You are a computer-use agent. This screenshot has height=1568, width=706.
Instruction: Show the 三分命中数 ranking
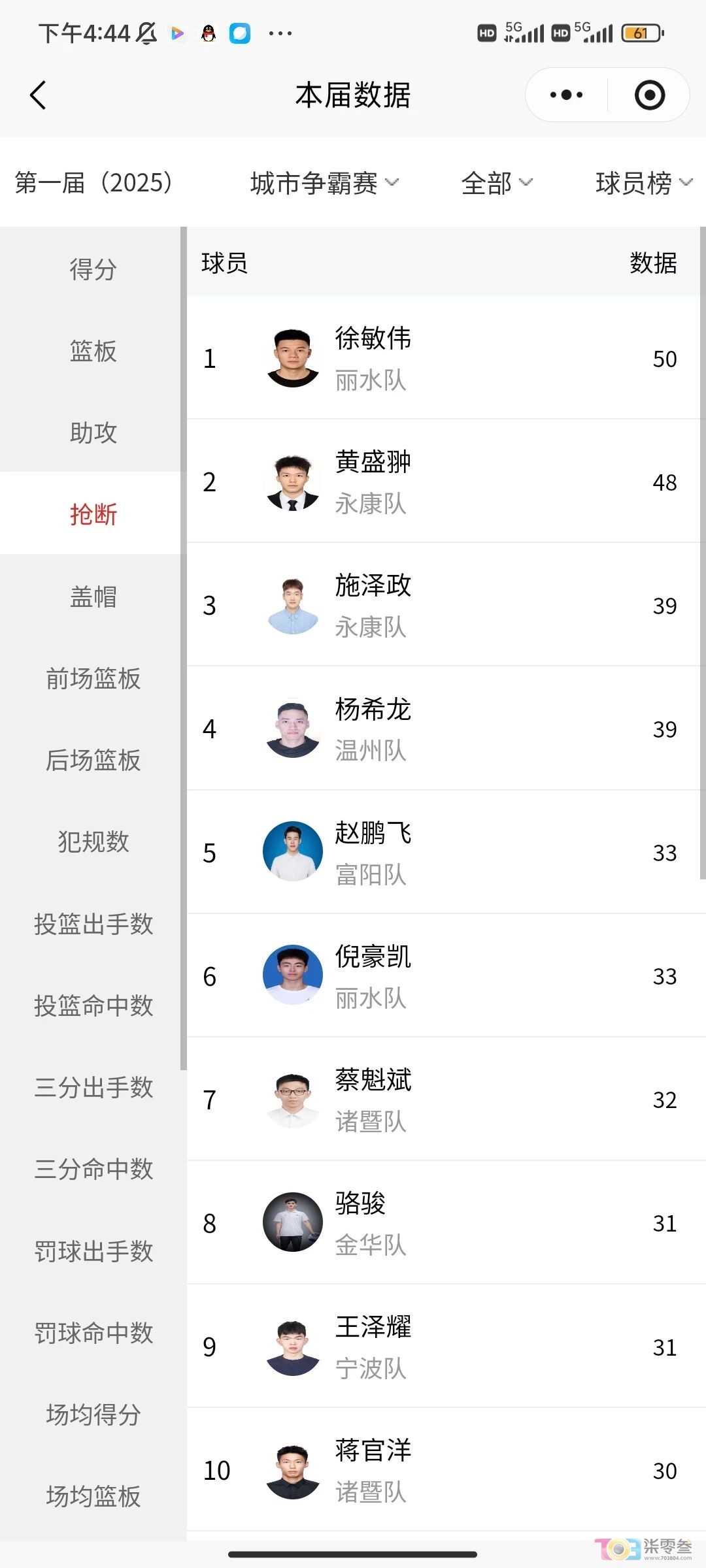tap(93, 1169)
